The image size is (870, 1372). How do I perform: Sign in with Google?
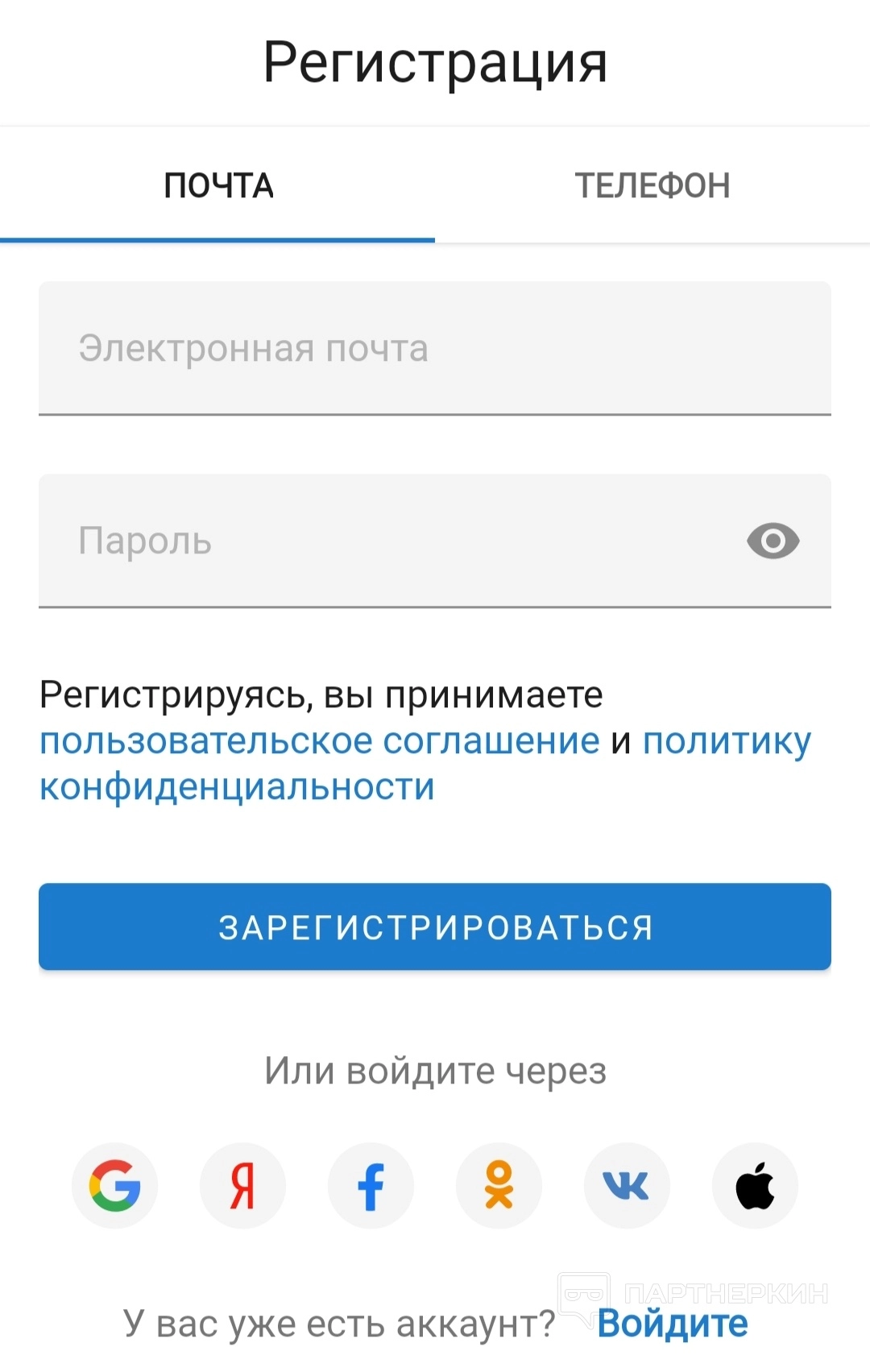115,1186
